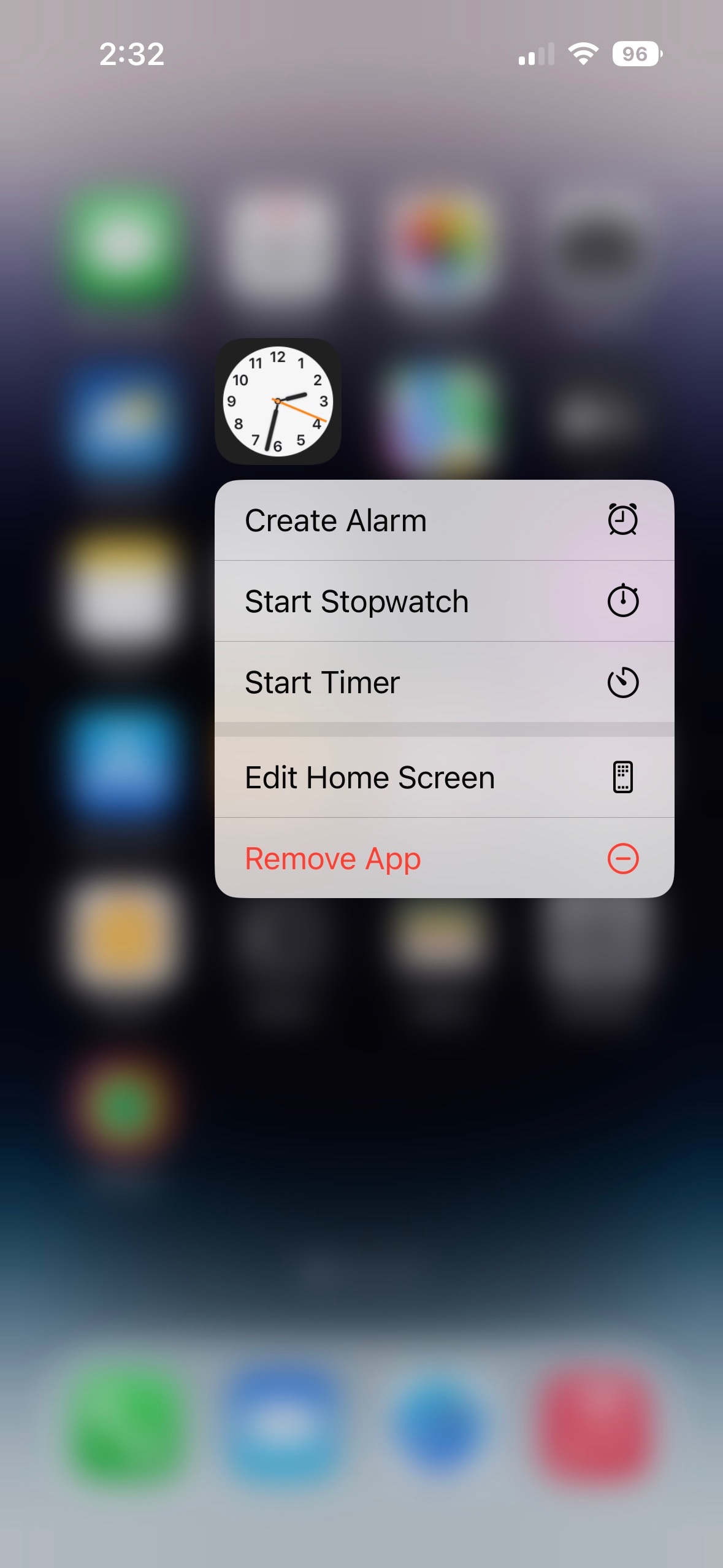The image size is (723, 1568).
Task: Tap the cellular signal bars in the status bar
Action: 535,55
